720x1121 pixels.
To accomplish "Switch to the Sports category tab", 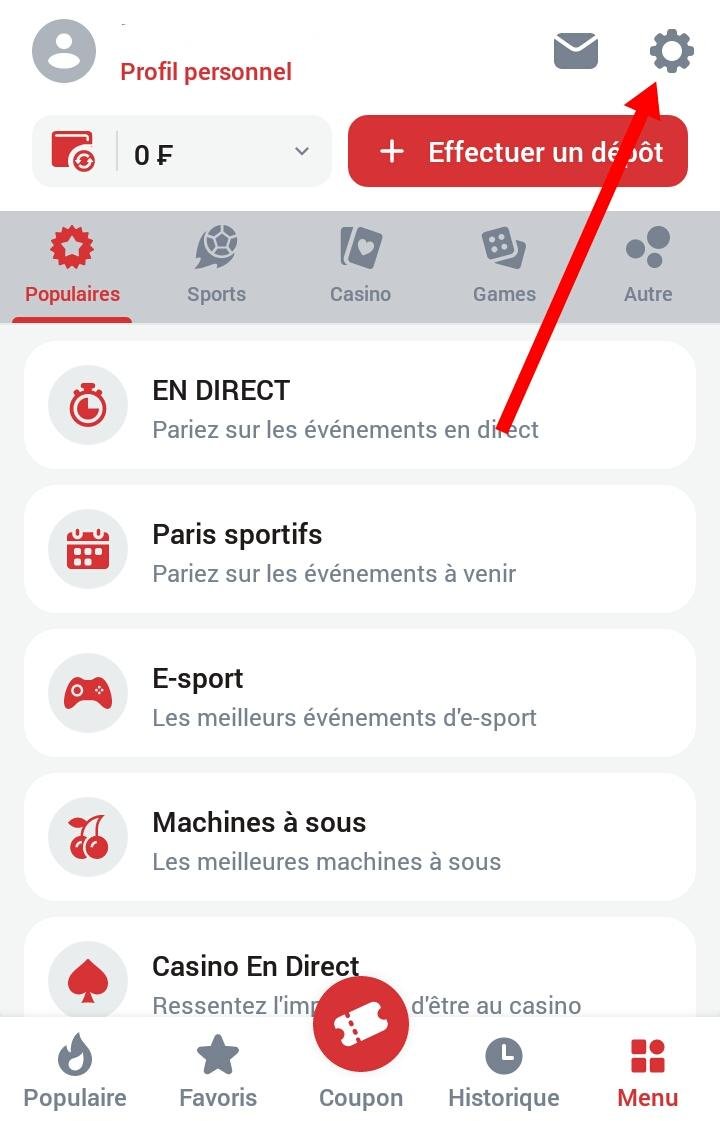I will 216,267.
